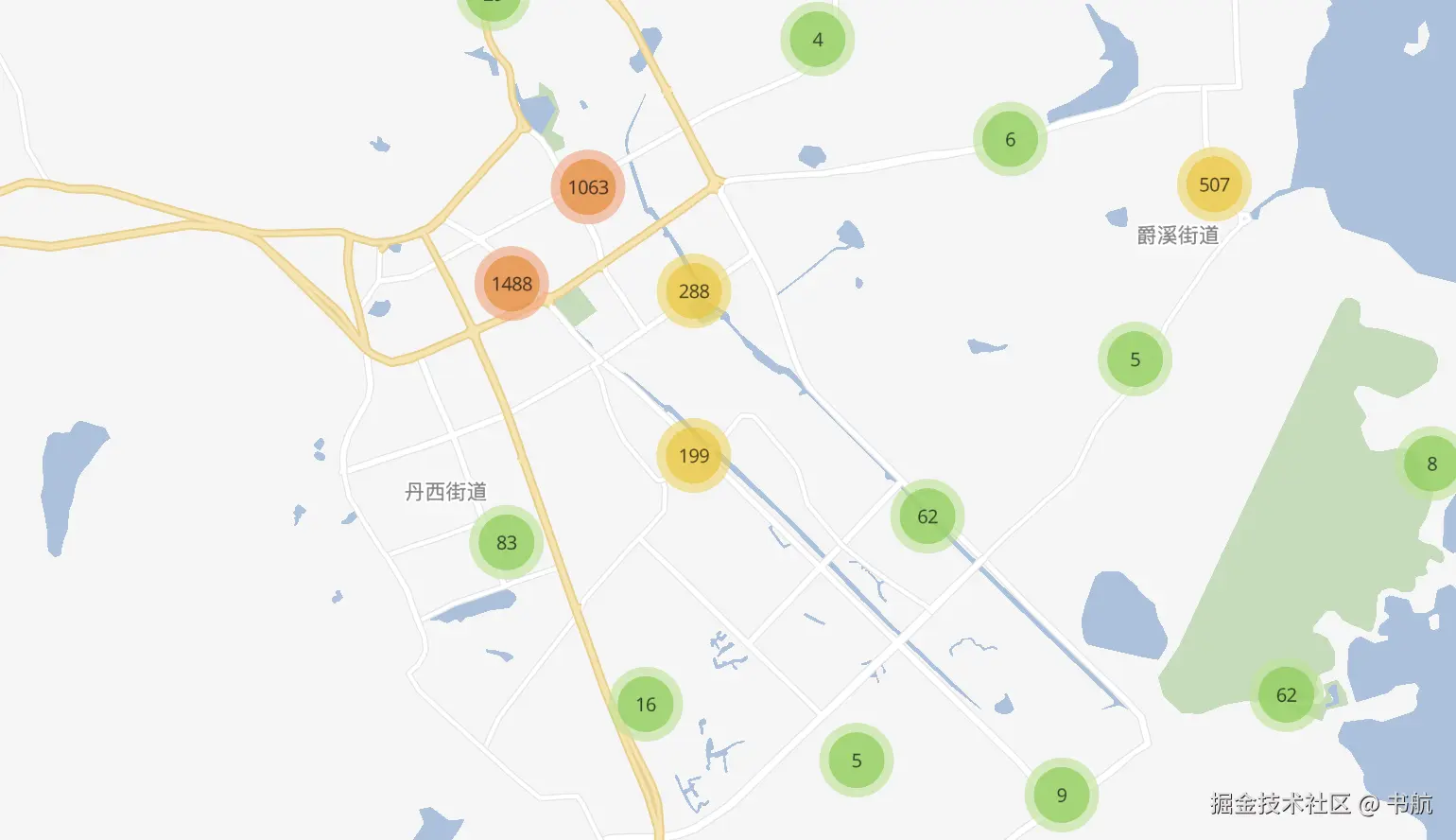The image size is (1456, 840).
Task: Select the 507 cluster near 爵溪街道
Action: (1214, 184)
